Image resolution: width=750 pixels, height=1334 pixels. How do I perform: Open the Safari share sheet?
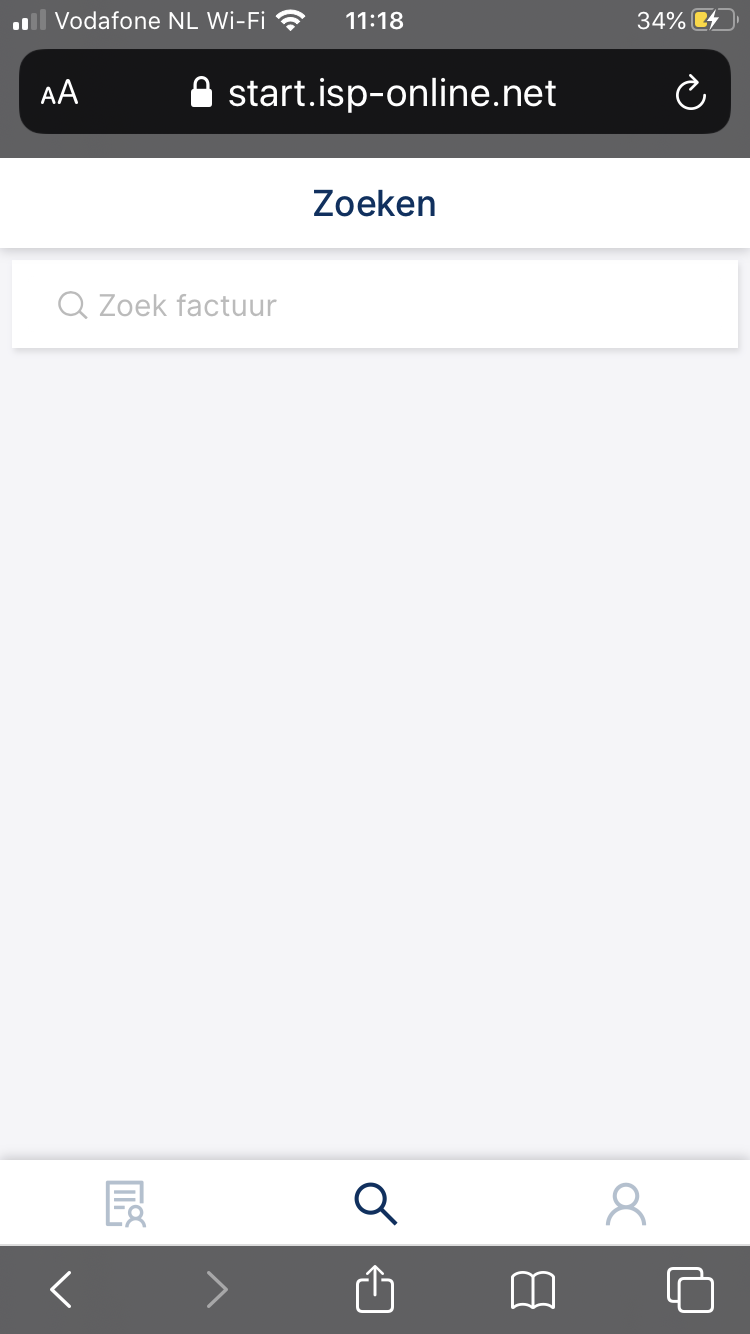click(x=375, y=1287)
